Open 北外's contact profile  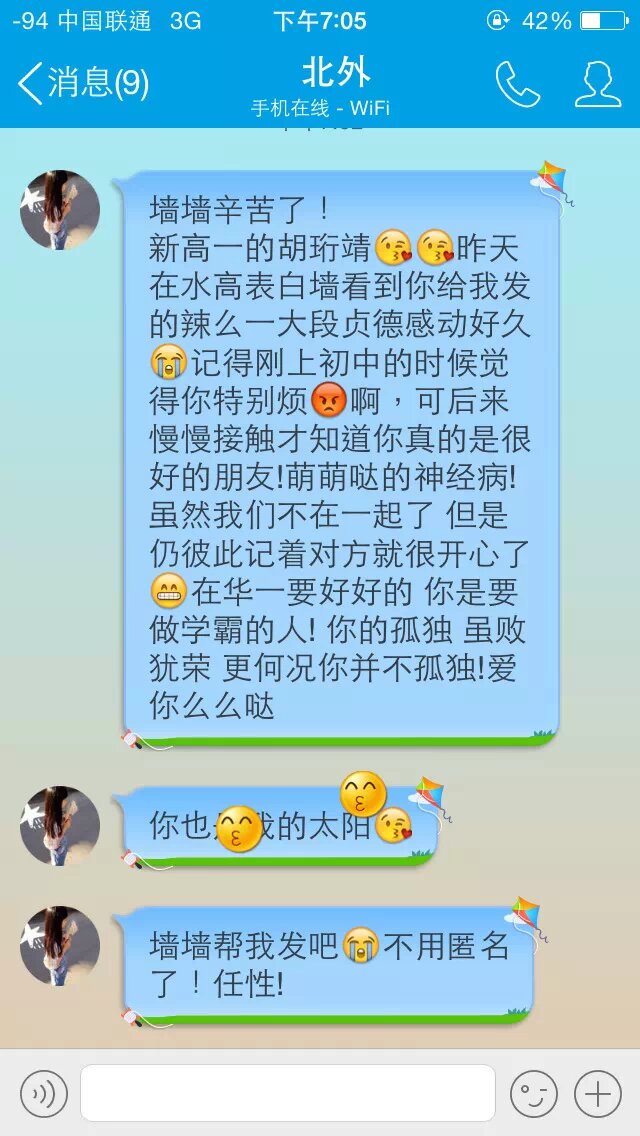coord(597,84)
